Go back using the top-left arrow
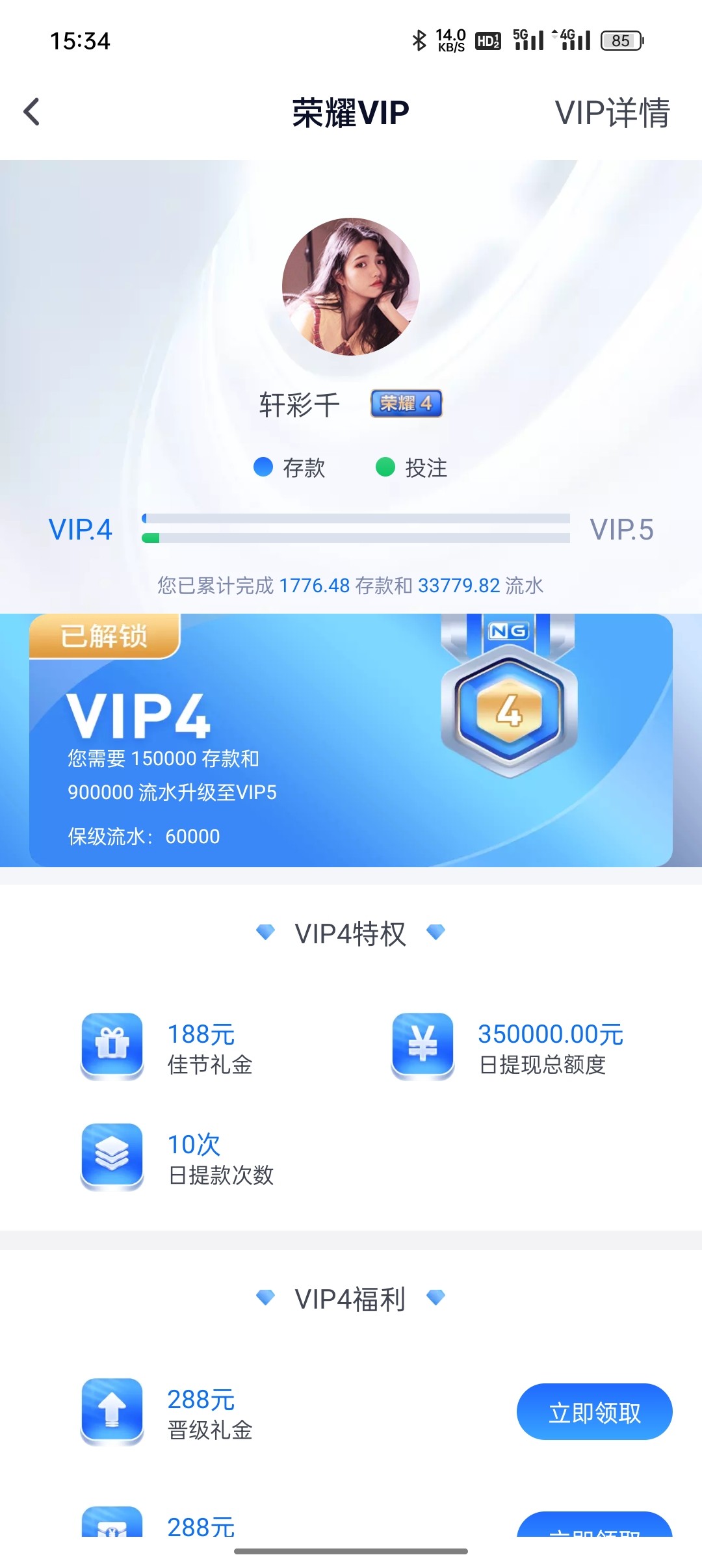 32,112
